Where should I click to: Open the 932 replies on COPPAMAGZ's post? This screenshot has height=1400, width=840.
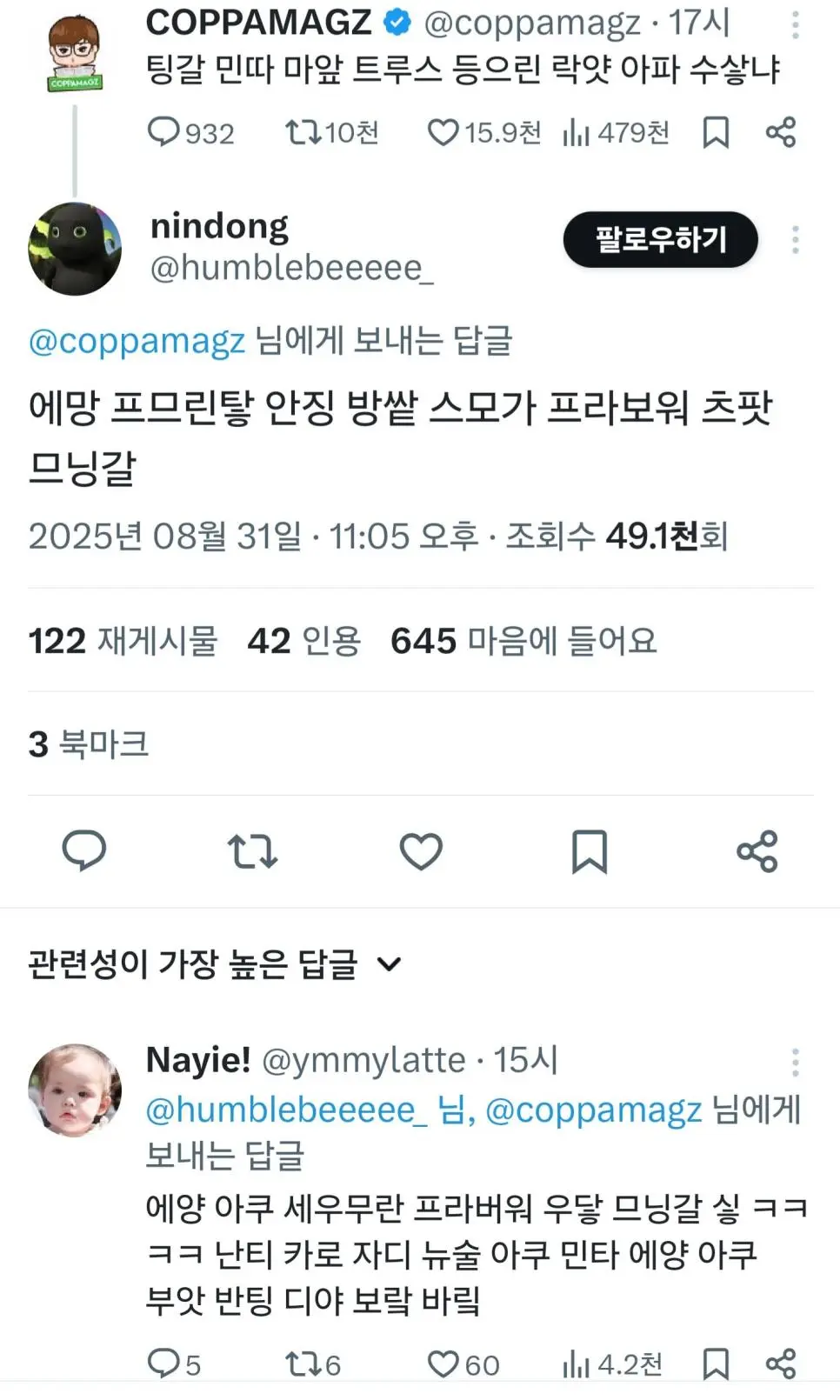tap(163, 132)
